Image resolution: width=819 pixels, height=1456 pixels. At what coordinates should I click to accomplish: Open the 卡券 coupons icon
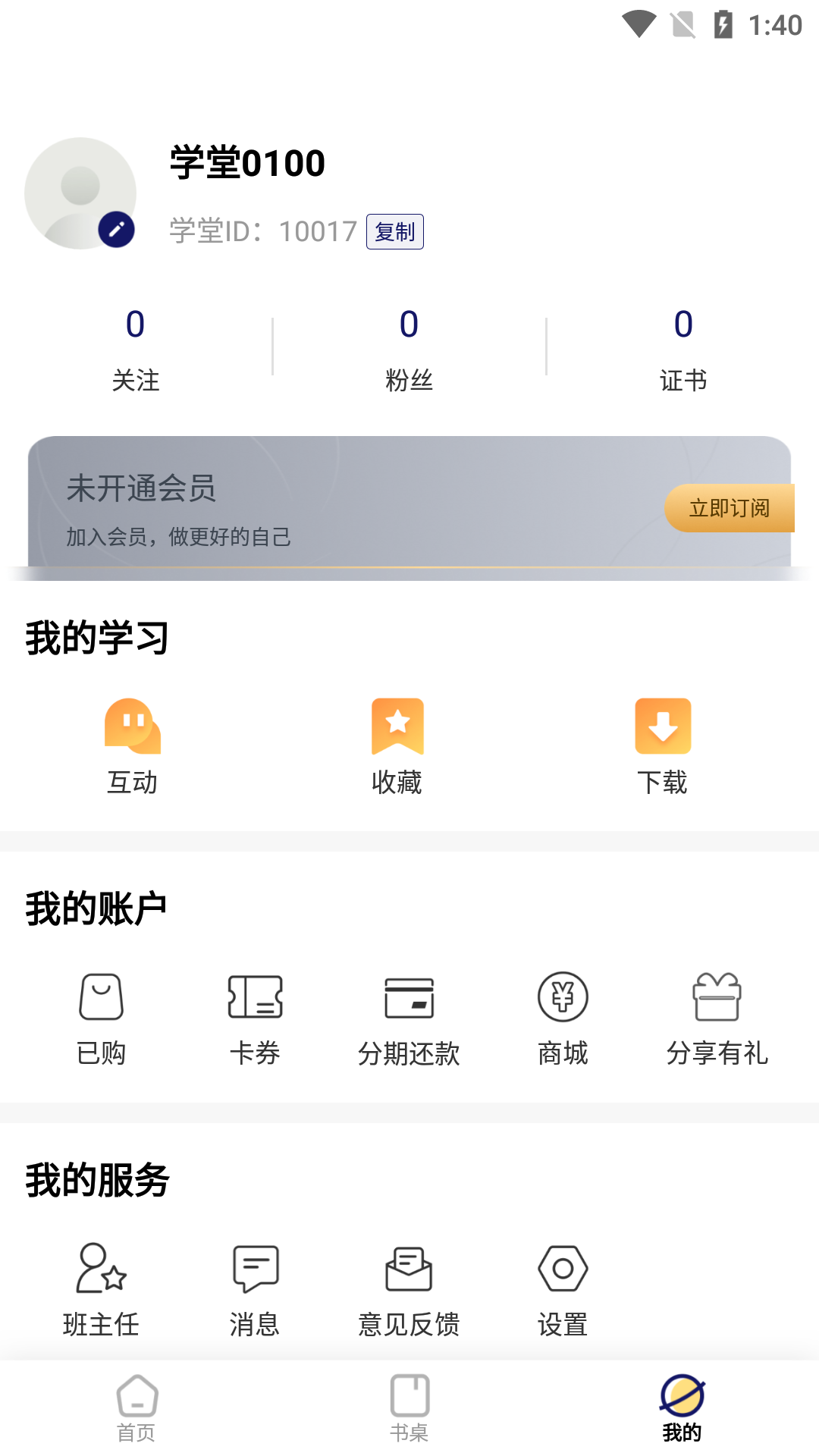coord(256,1016)
